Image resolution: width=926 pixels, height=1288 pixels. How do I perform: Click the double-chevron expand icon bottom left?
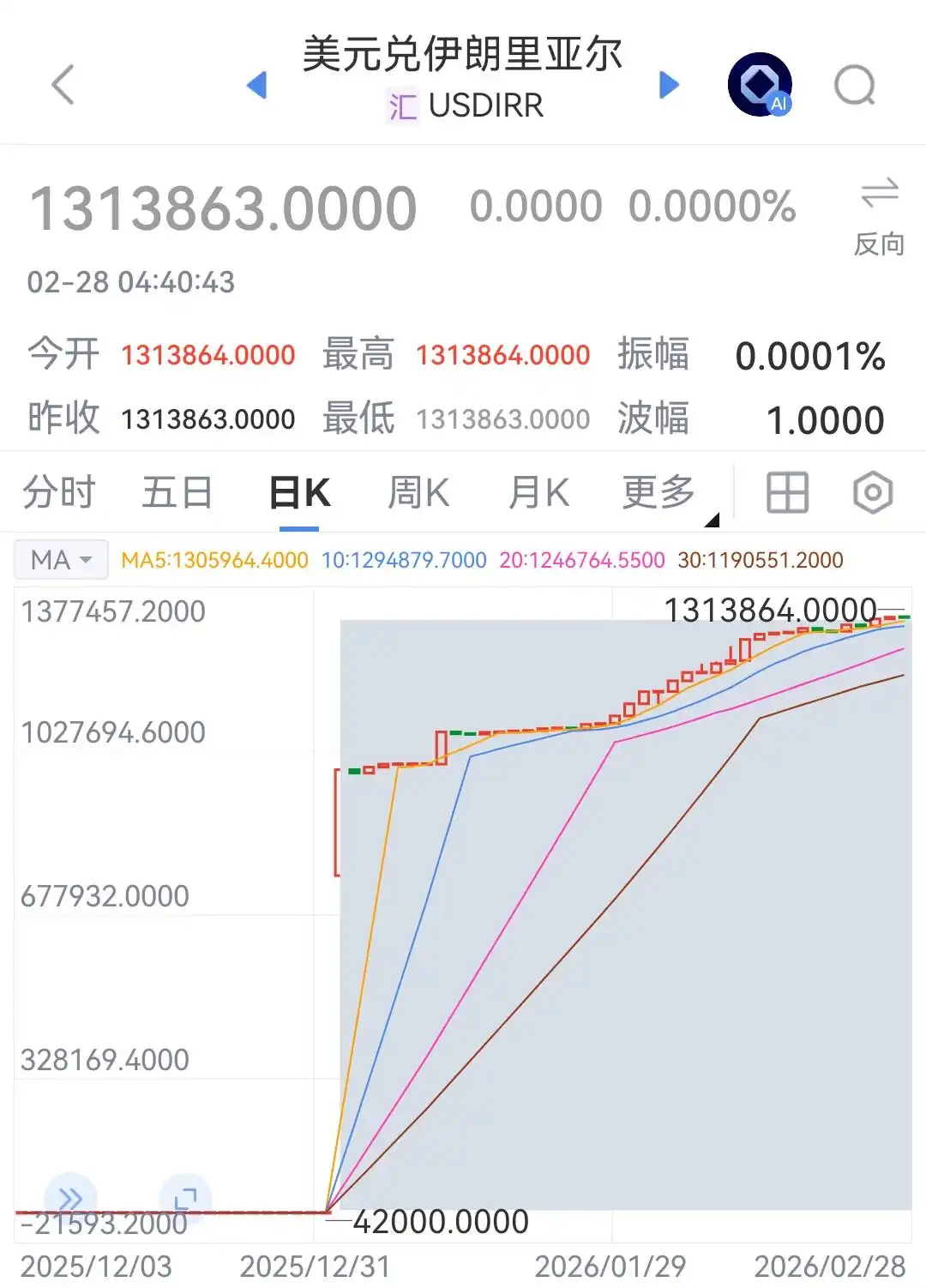point(69,1195)
